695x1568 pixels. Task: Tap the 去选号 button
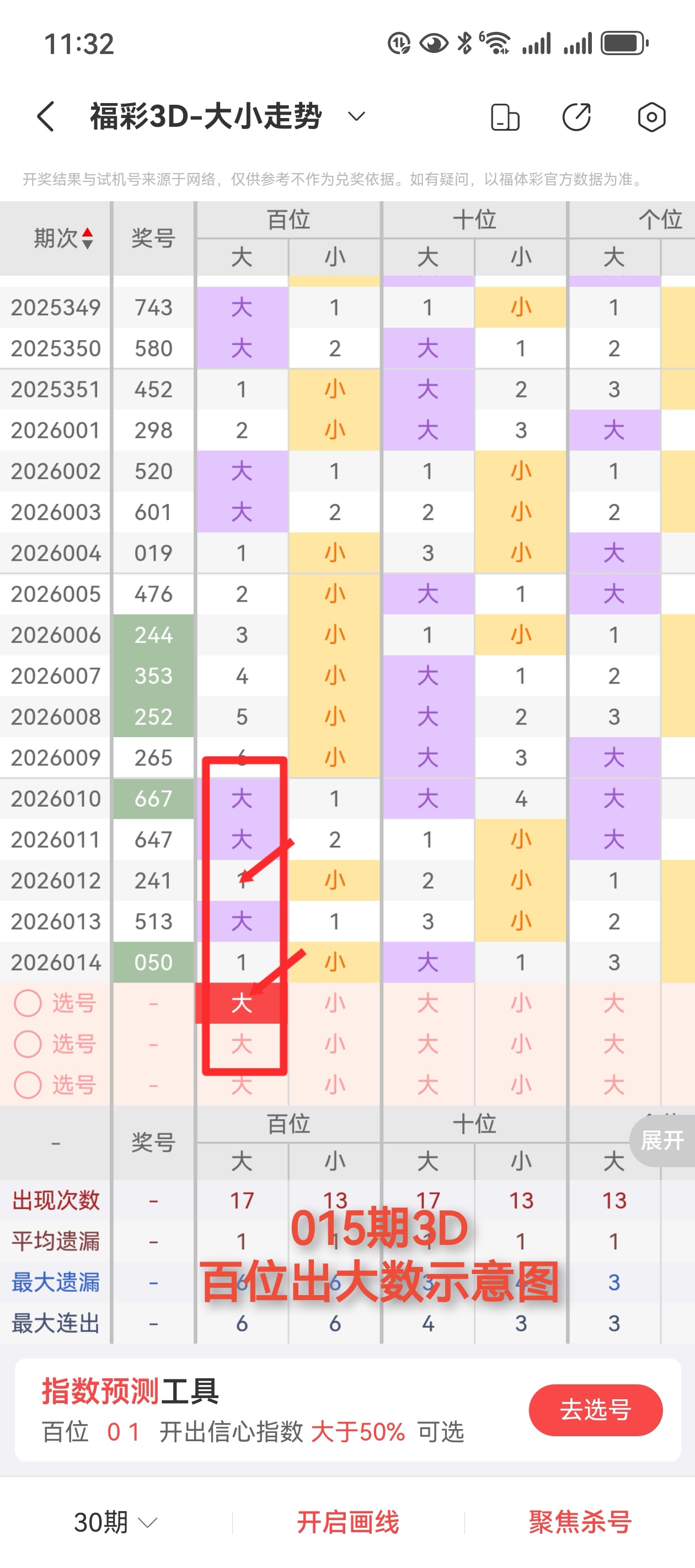point(595,1409)
